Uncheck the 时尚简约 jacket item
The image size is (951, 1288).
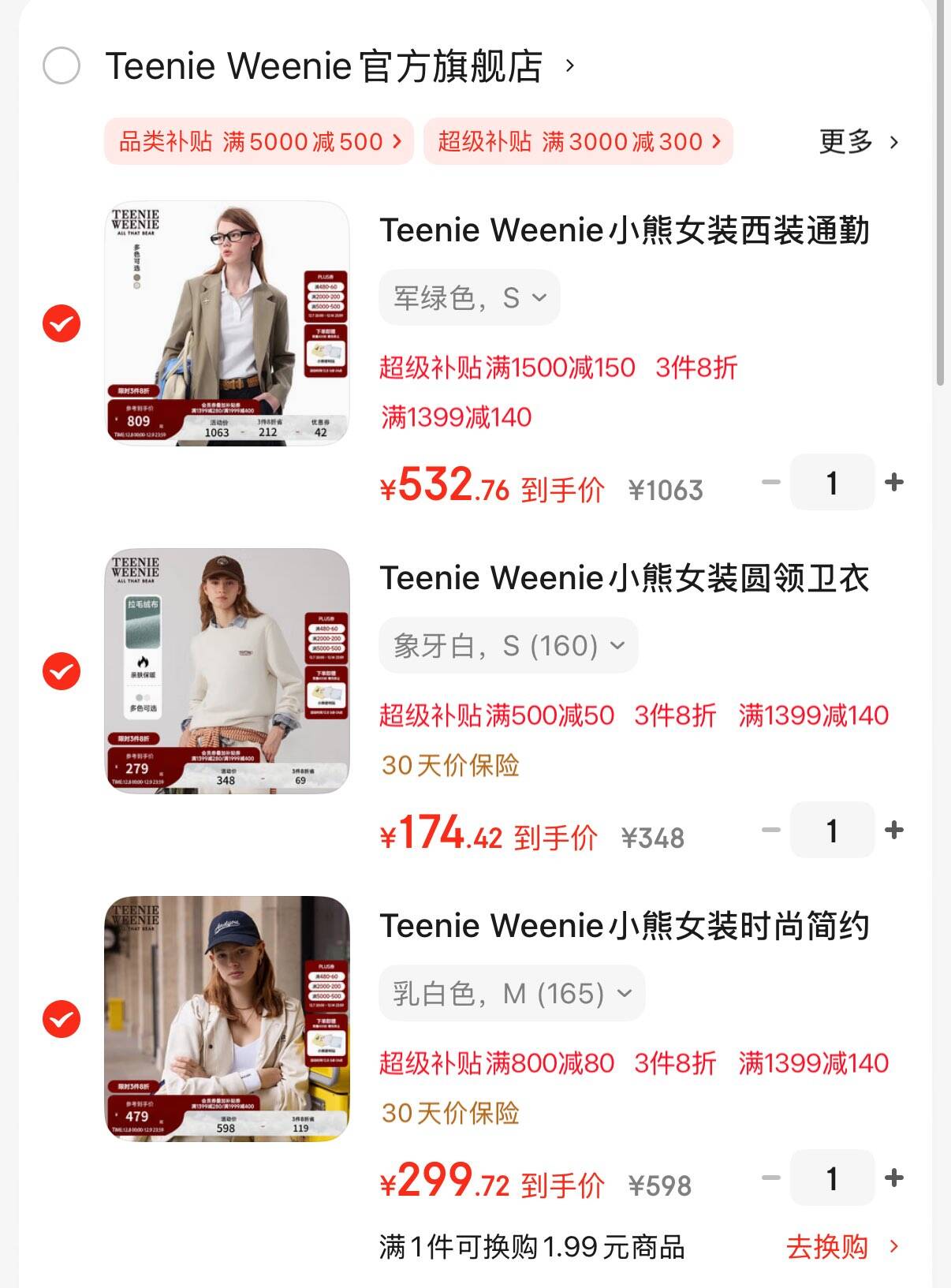(x=62, y=1019)
